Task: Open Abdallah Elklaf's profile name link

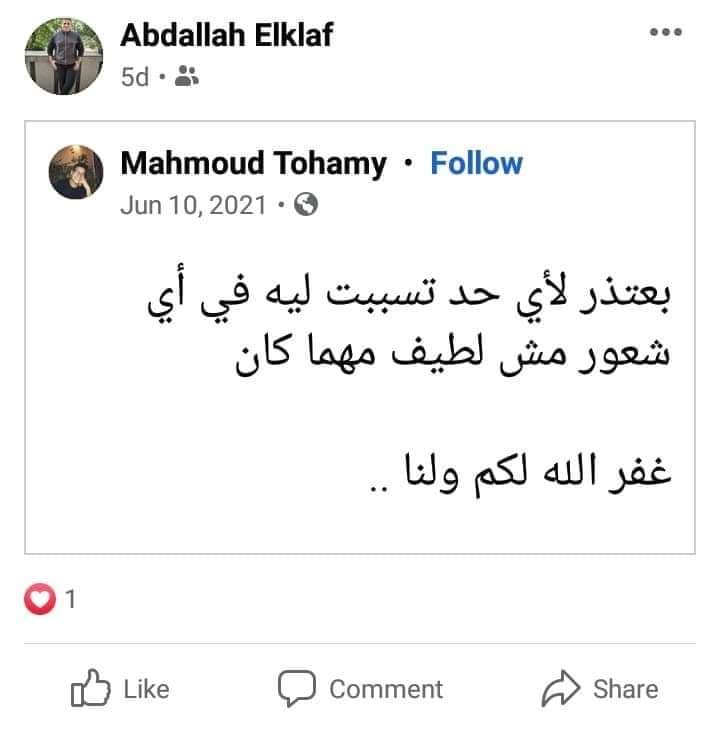Action: point(226,35)
